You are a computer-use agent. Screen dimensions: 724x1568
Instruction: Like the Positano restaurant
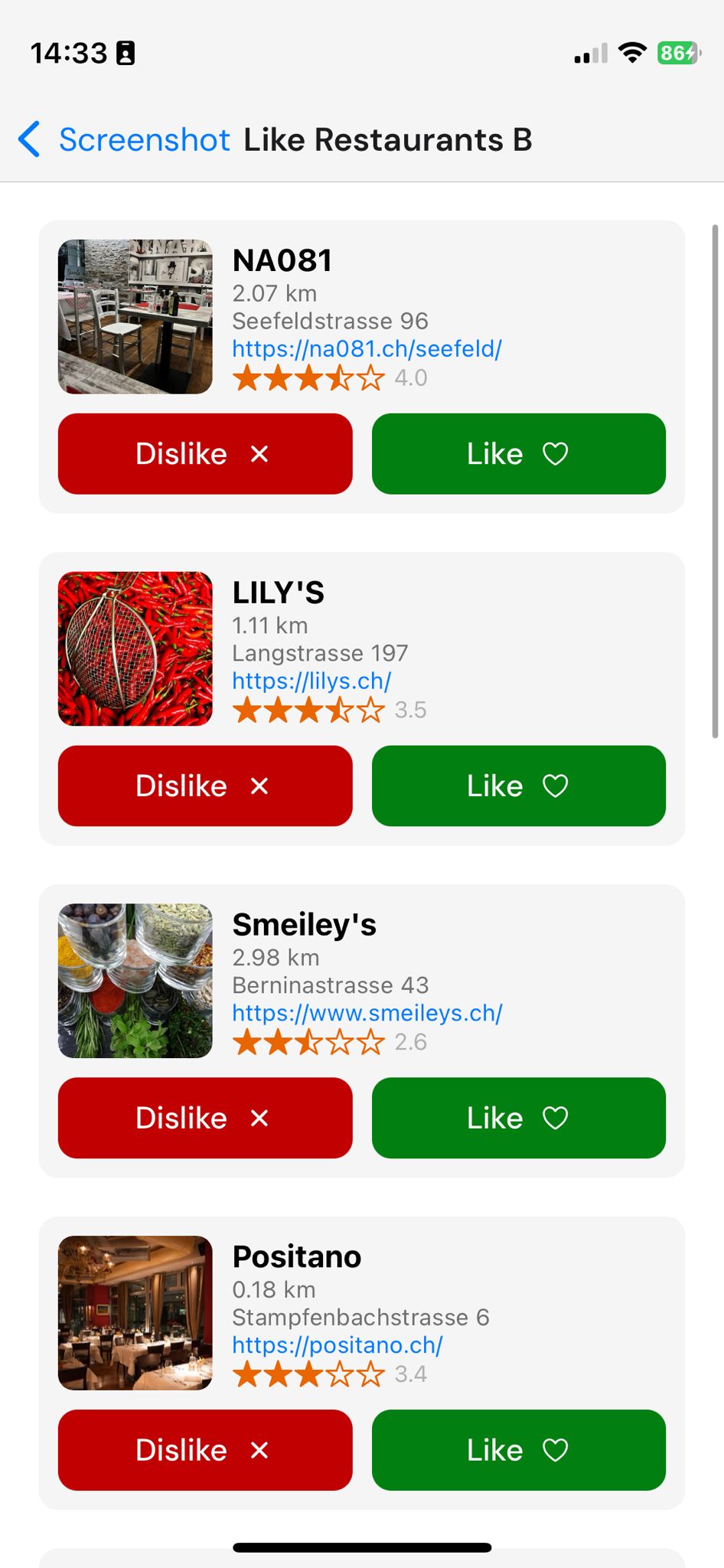point(518,1450)
